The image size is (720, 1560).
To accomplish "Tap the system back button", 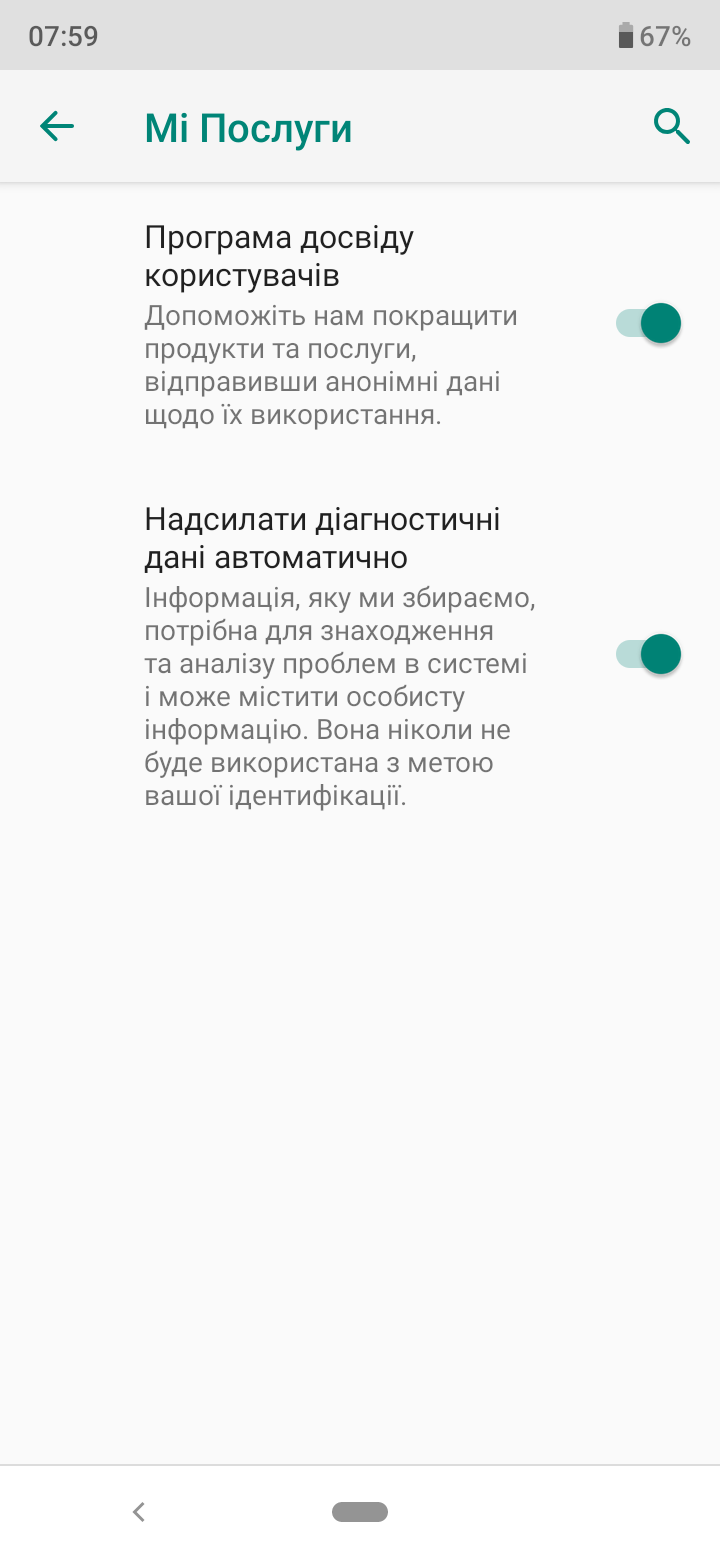I will point(139,1512).
